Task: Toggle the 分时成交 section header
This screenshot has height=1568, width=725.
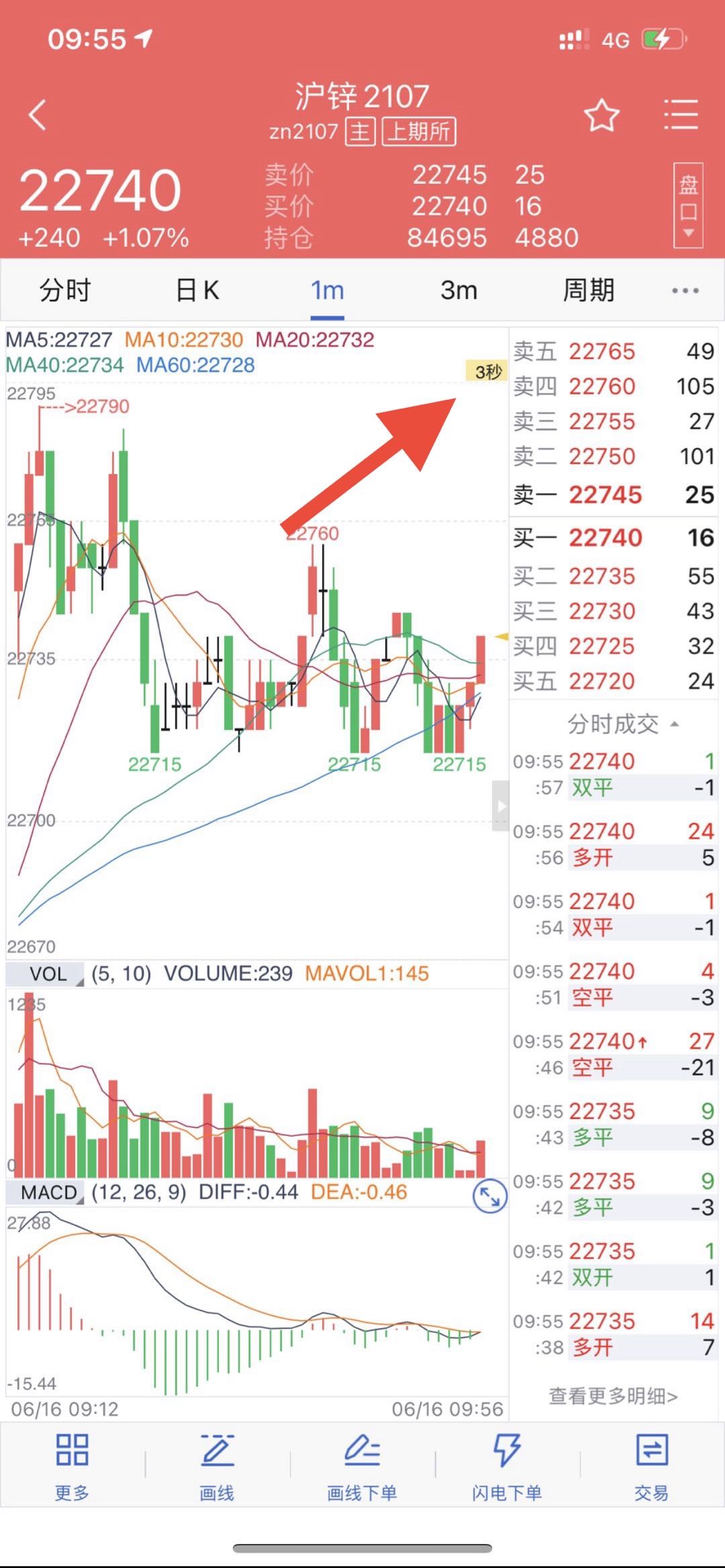Action: [x=622, y=725]
